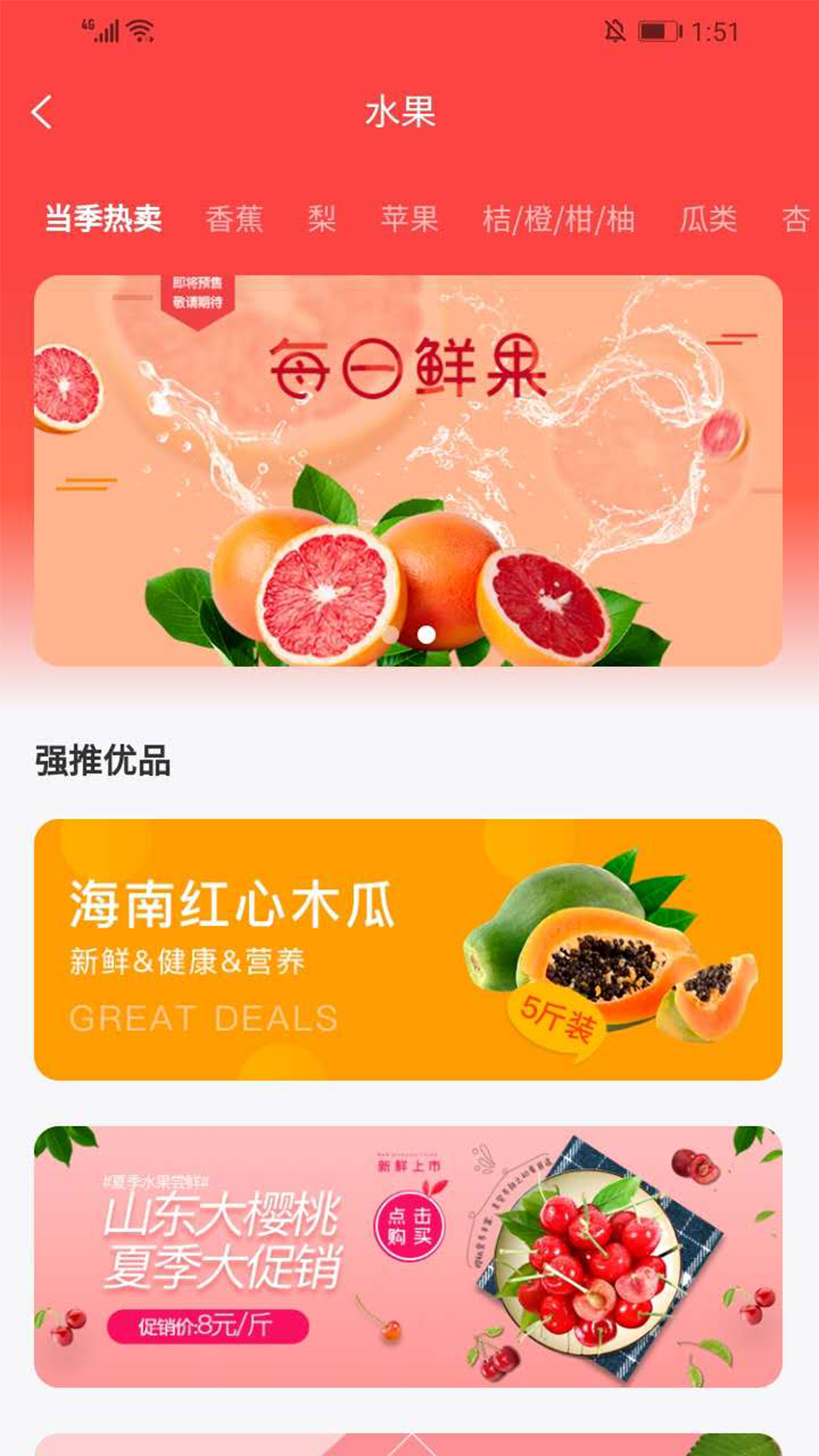Open the 每日鲜果 banner
Screen dimensions: 819x1456
pos(408,470)
